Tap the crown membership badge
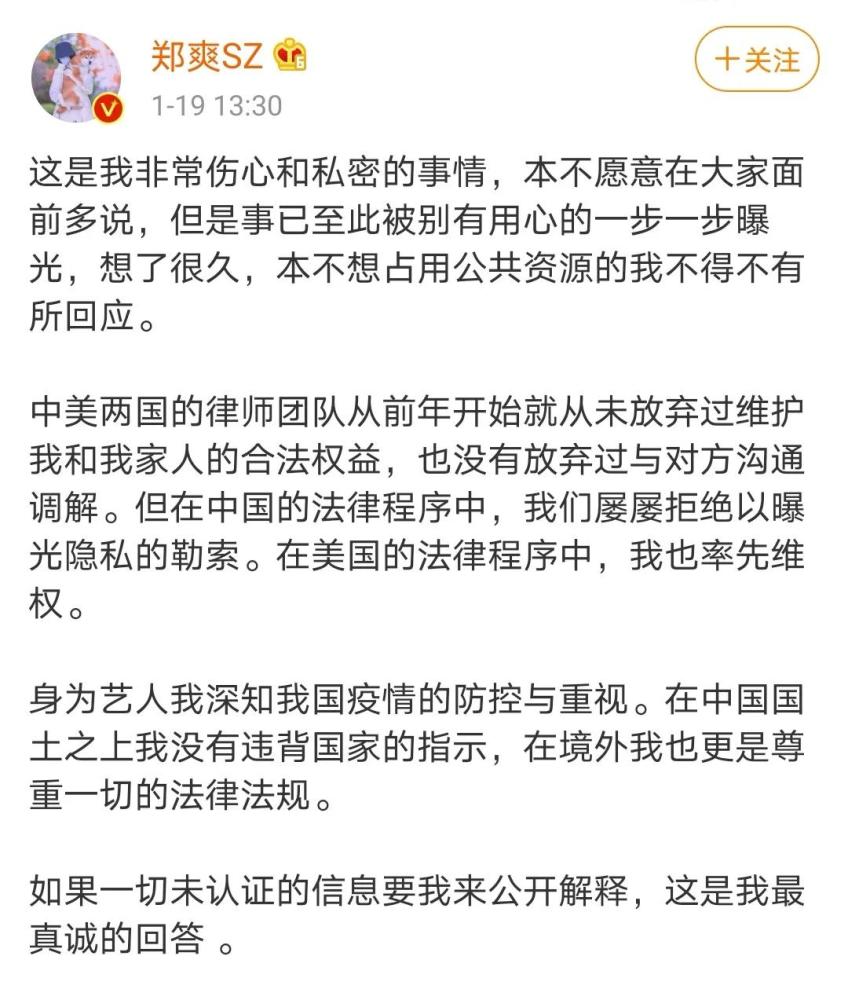 (290, 56)
